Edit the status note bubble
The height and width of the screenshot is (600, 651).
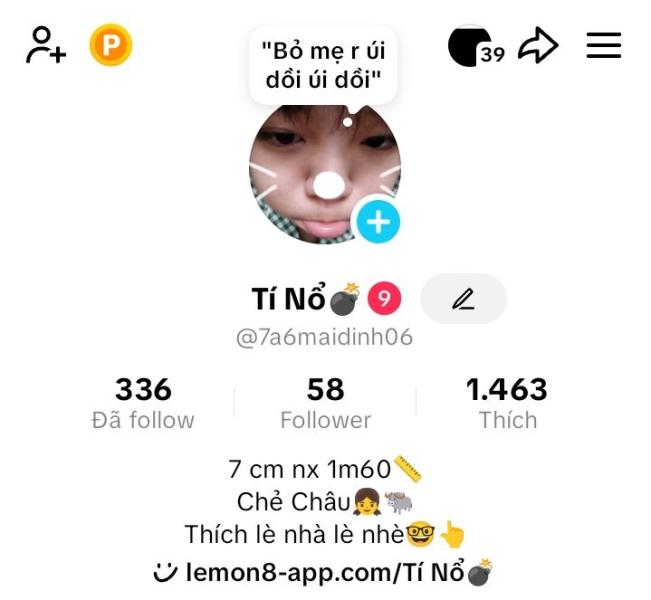pos(323,65)
